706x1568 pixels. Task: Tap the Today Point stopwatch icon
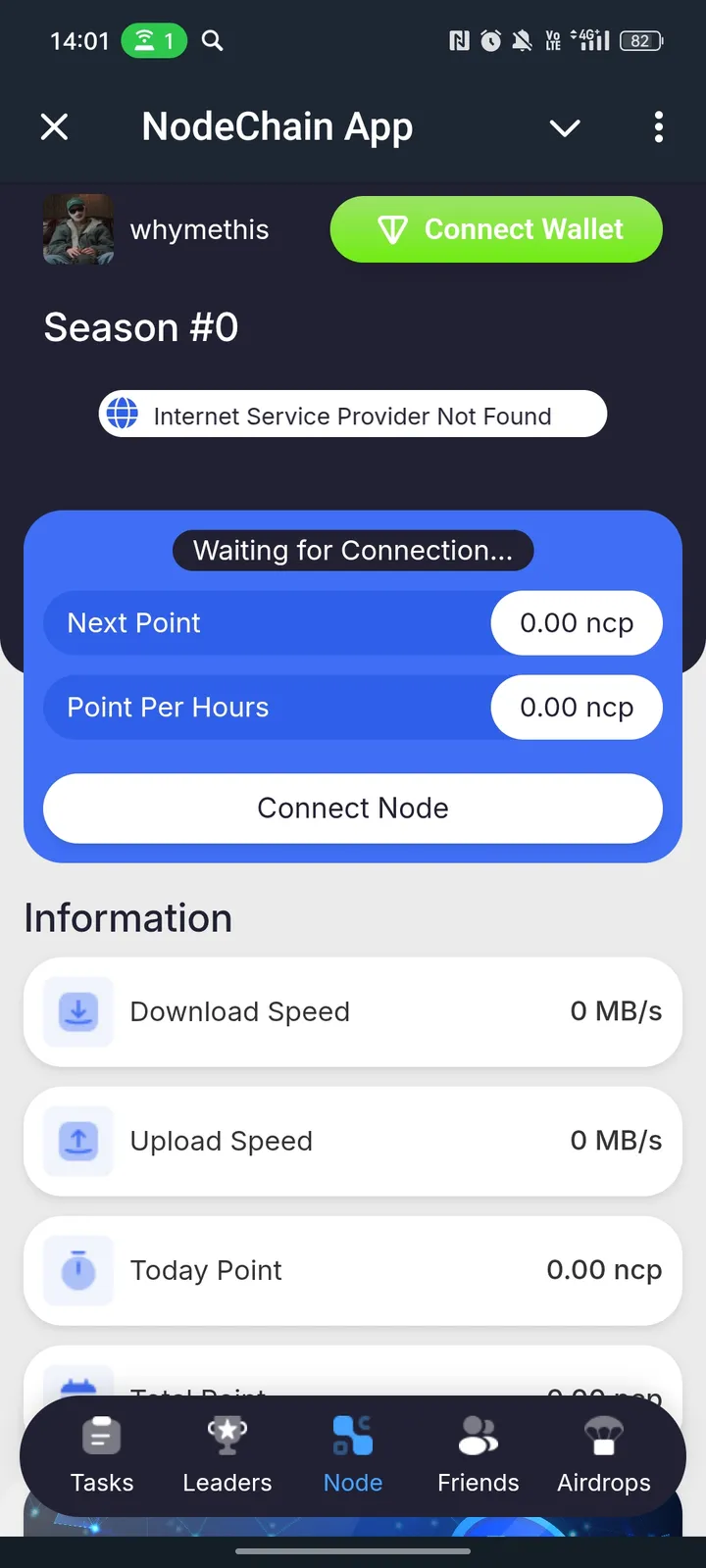[x=78, y=1270]
